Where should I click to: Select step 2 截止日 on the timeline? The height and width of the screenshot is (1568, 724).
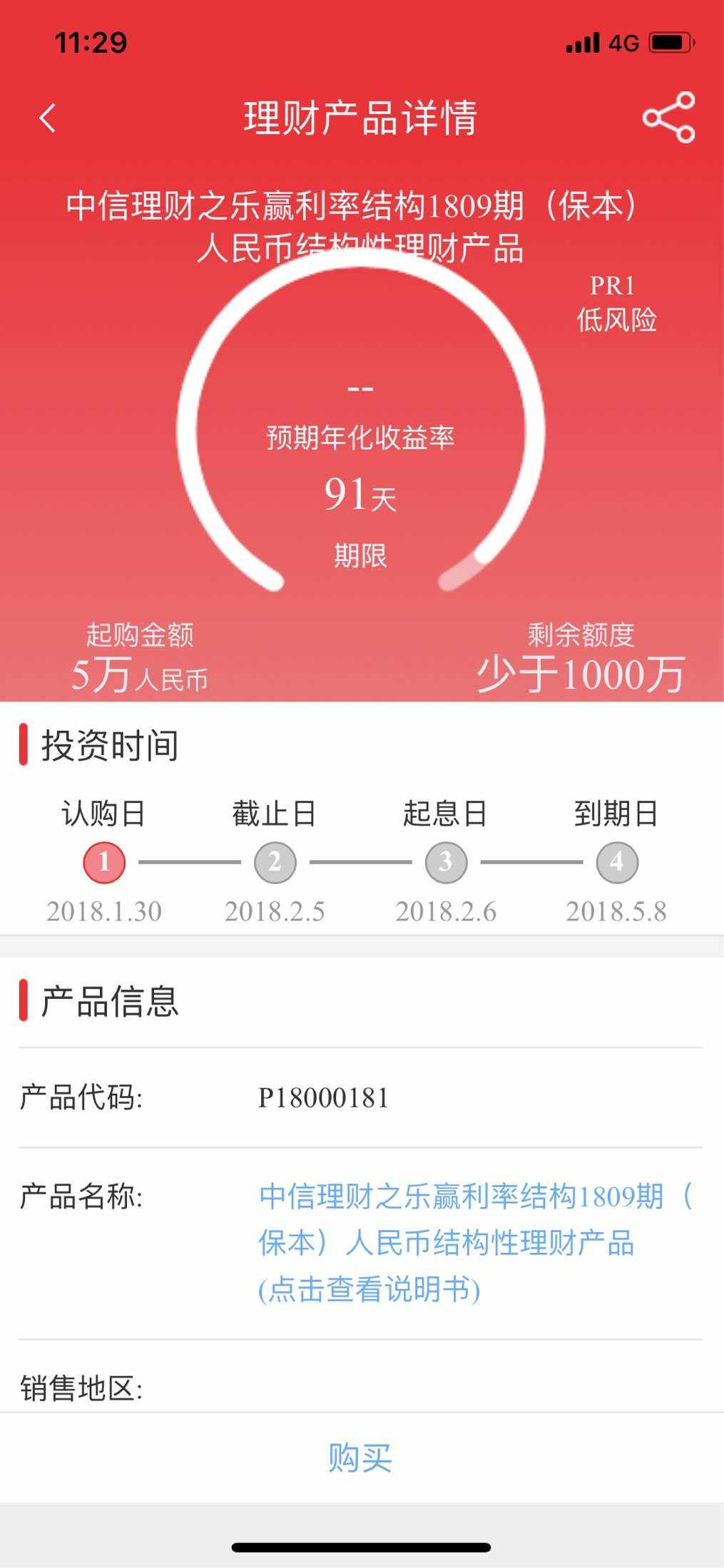(x=273, y=862)
